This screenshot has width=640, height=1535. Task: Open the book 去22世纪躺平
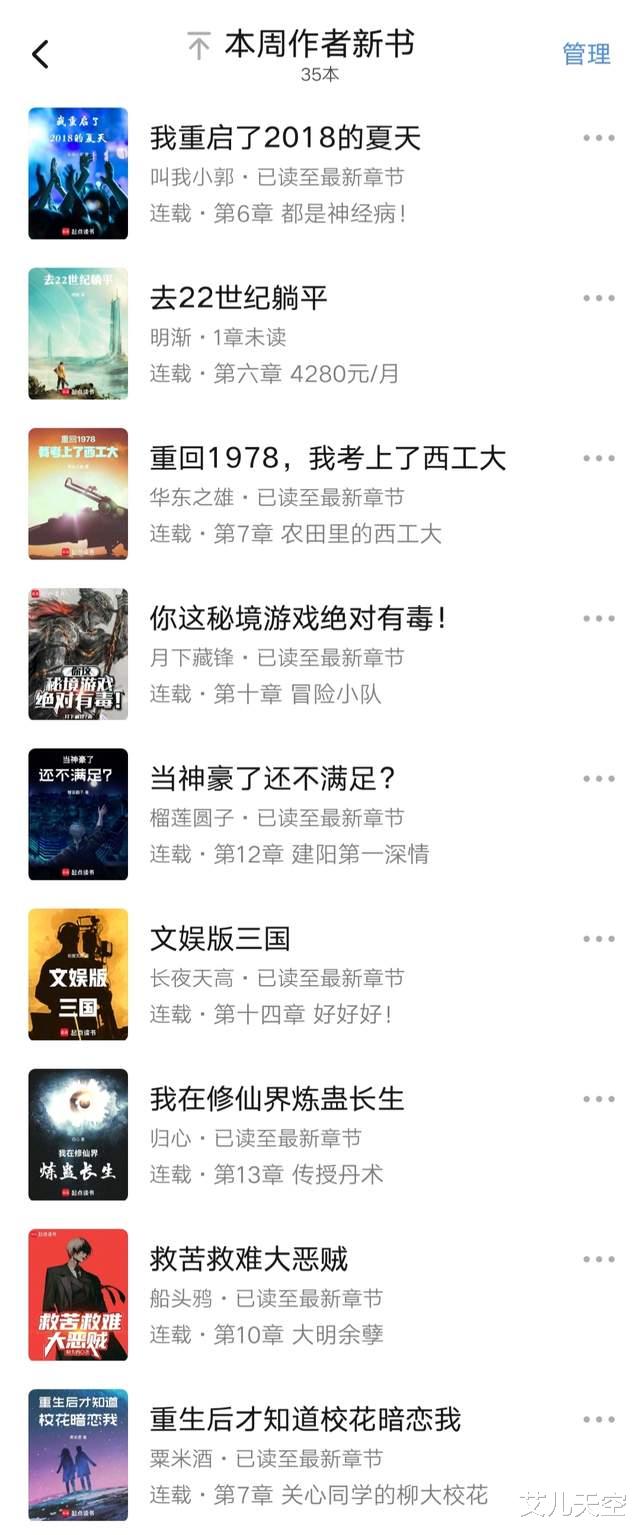coord(239,298)
